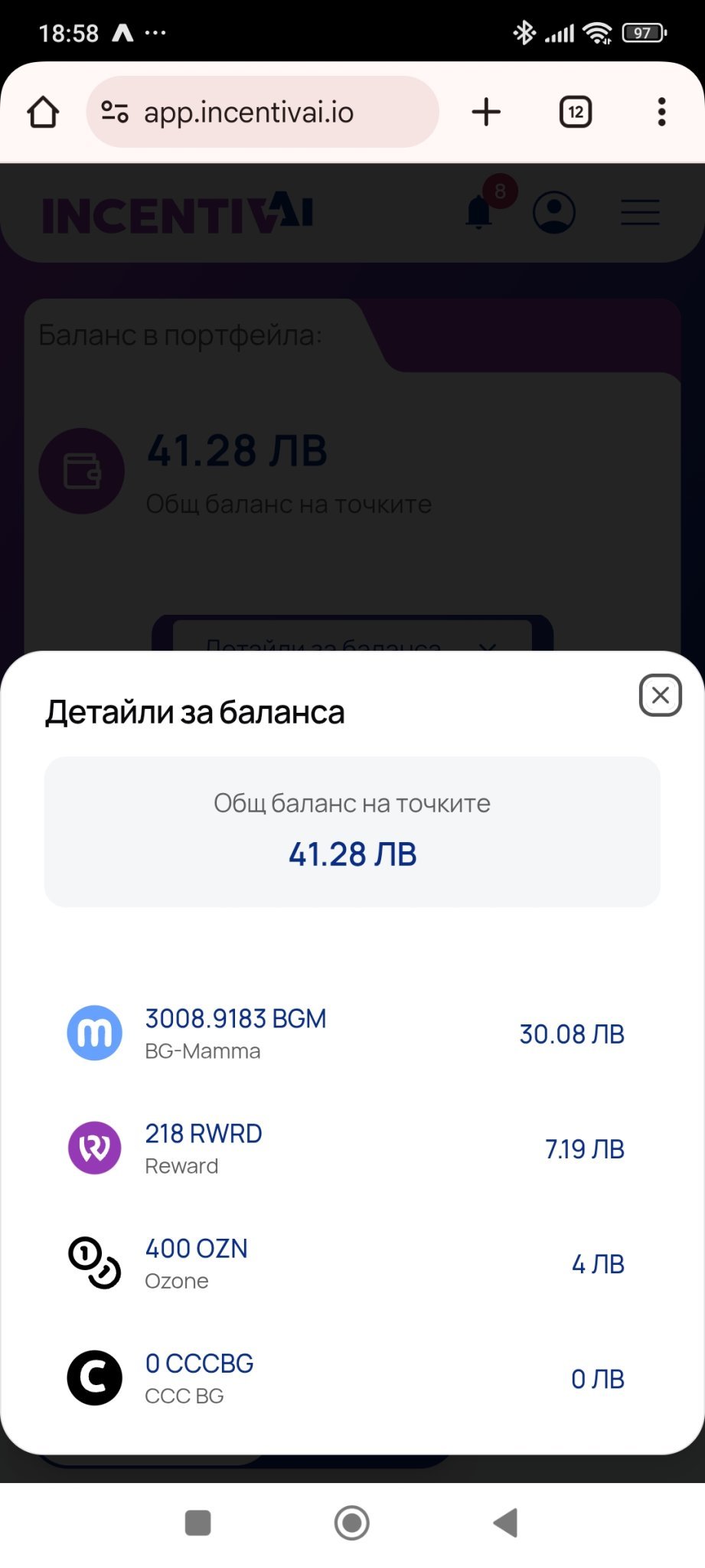Close the balance details dialog
Image resolution: width=705 pixels, height=1568 pixels.
click(x=660, y=695)
